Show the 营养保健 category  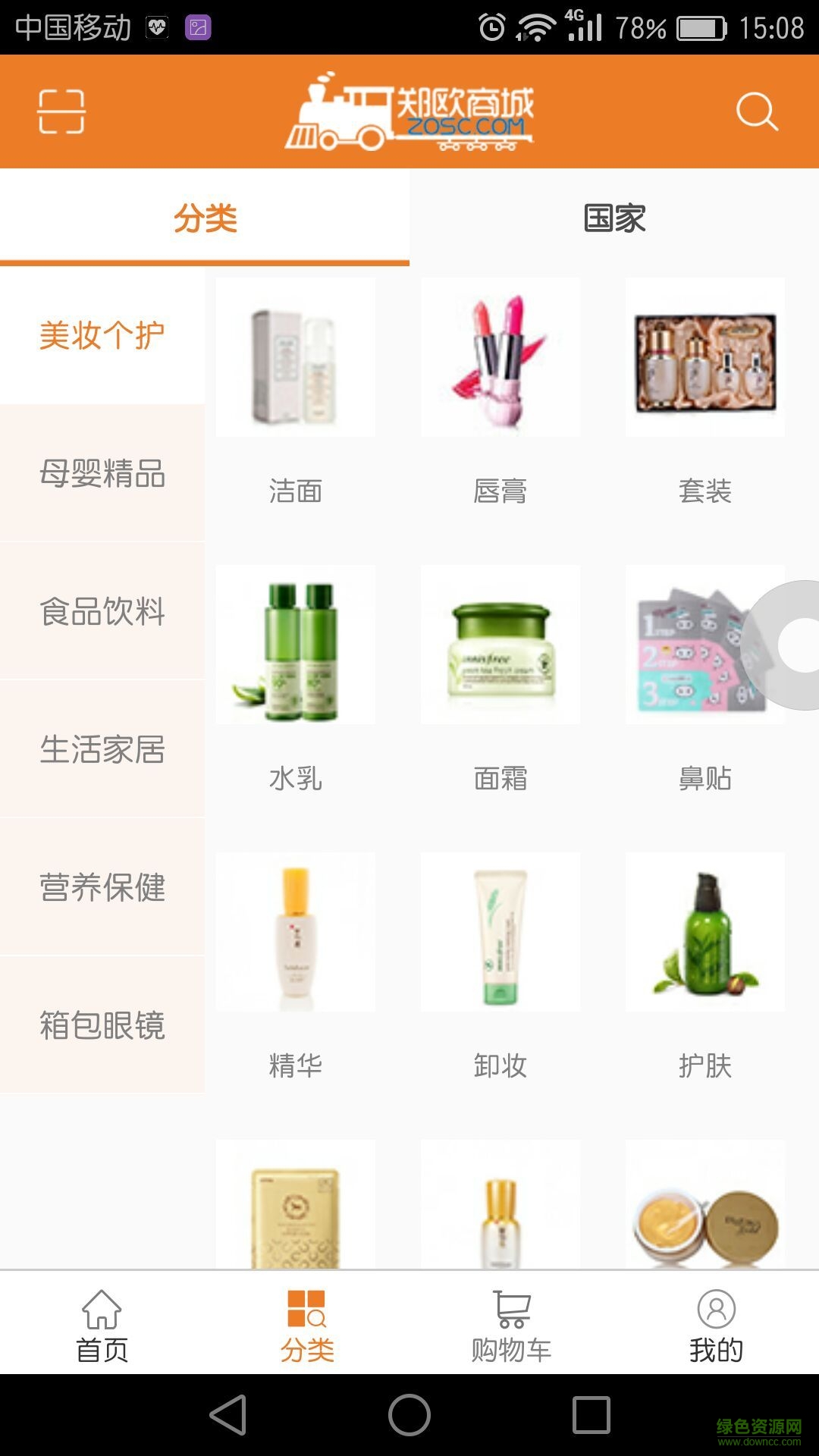[x=102, y=887]
